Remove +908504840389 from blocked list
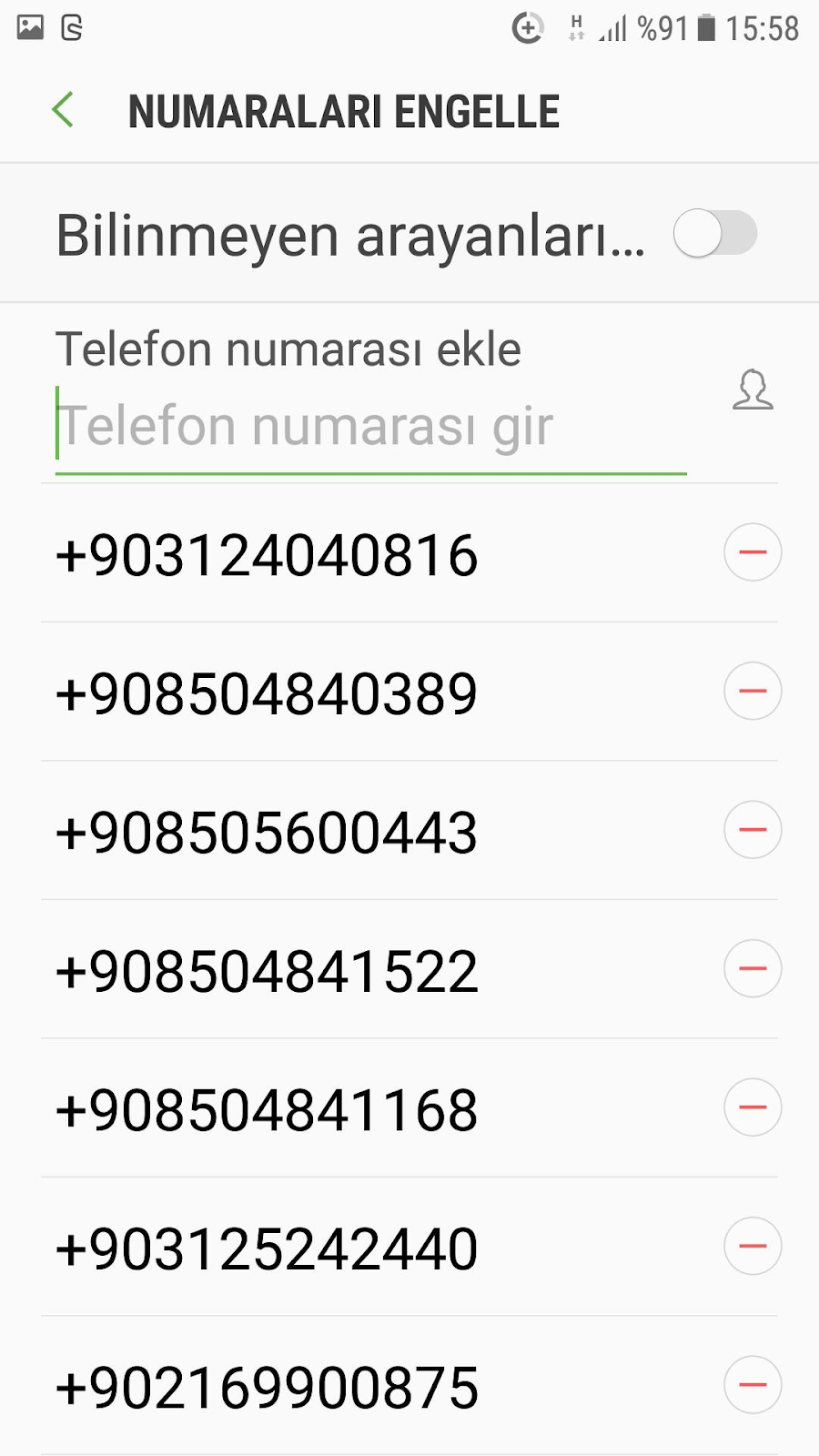This screenshot has width=819, height=1456. pyautogui.click(x=753, y=692)
